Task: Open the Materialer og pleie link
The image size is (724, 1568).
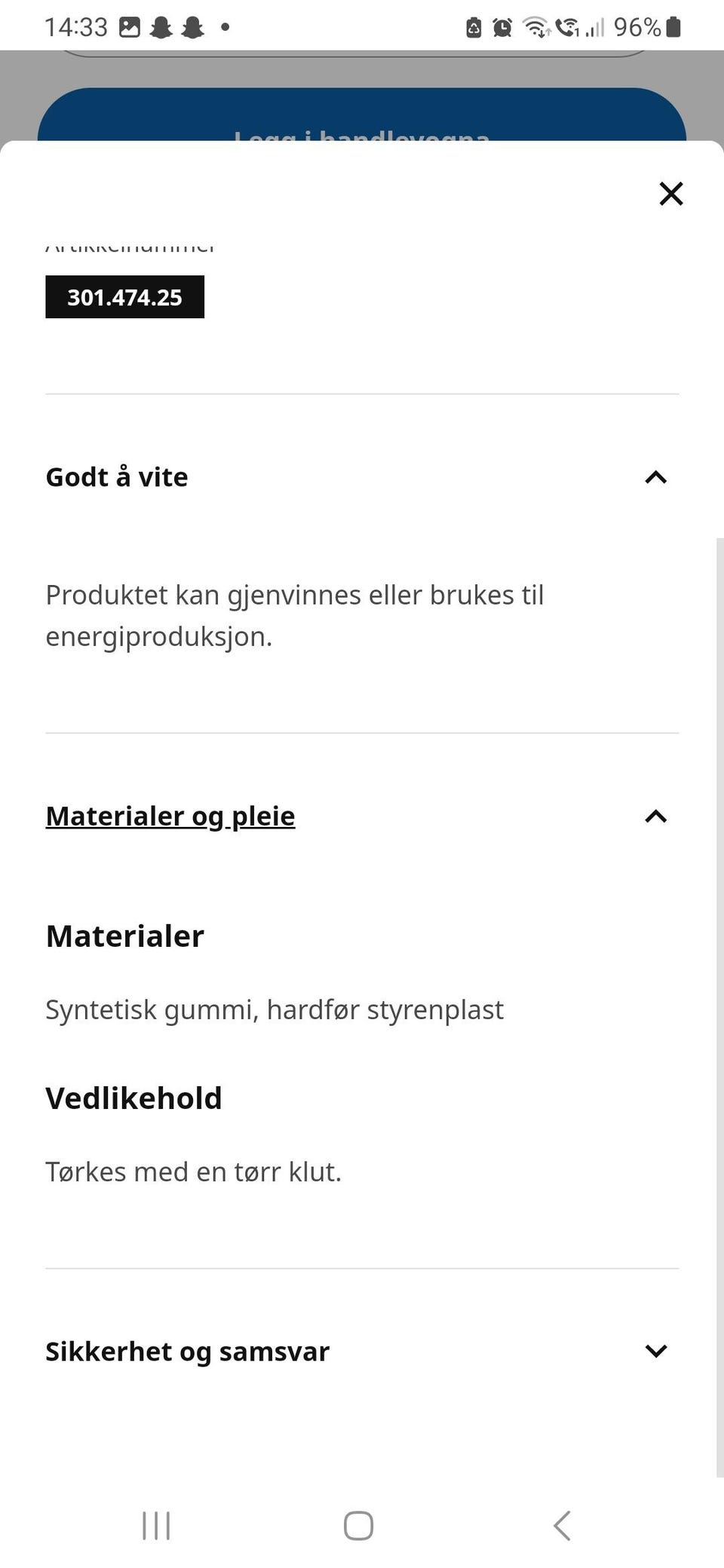Action: coord(170,816)
